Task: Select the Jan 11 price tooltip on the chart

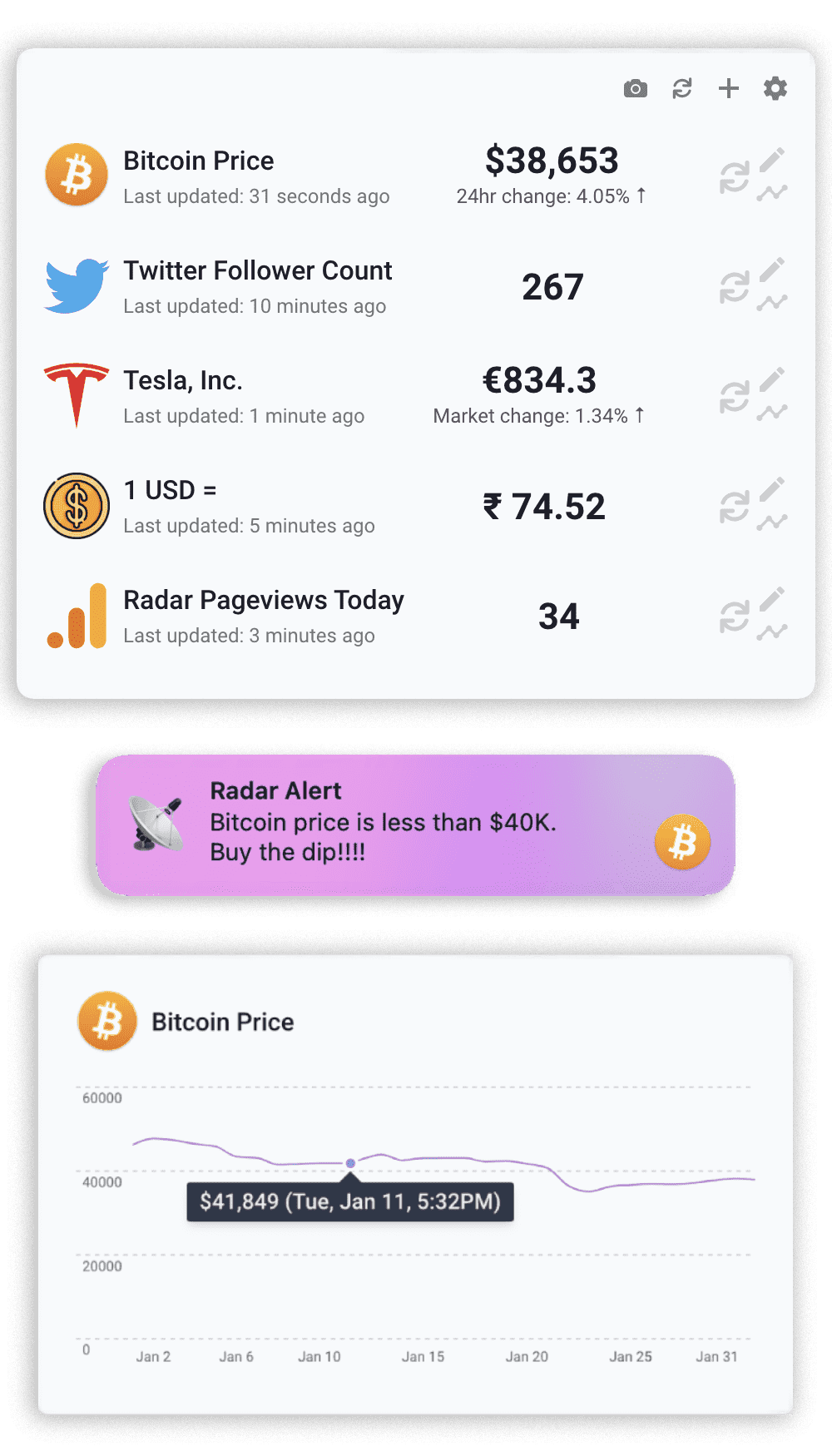Action: coord(350,1201)
